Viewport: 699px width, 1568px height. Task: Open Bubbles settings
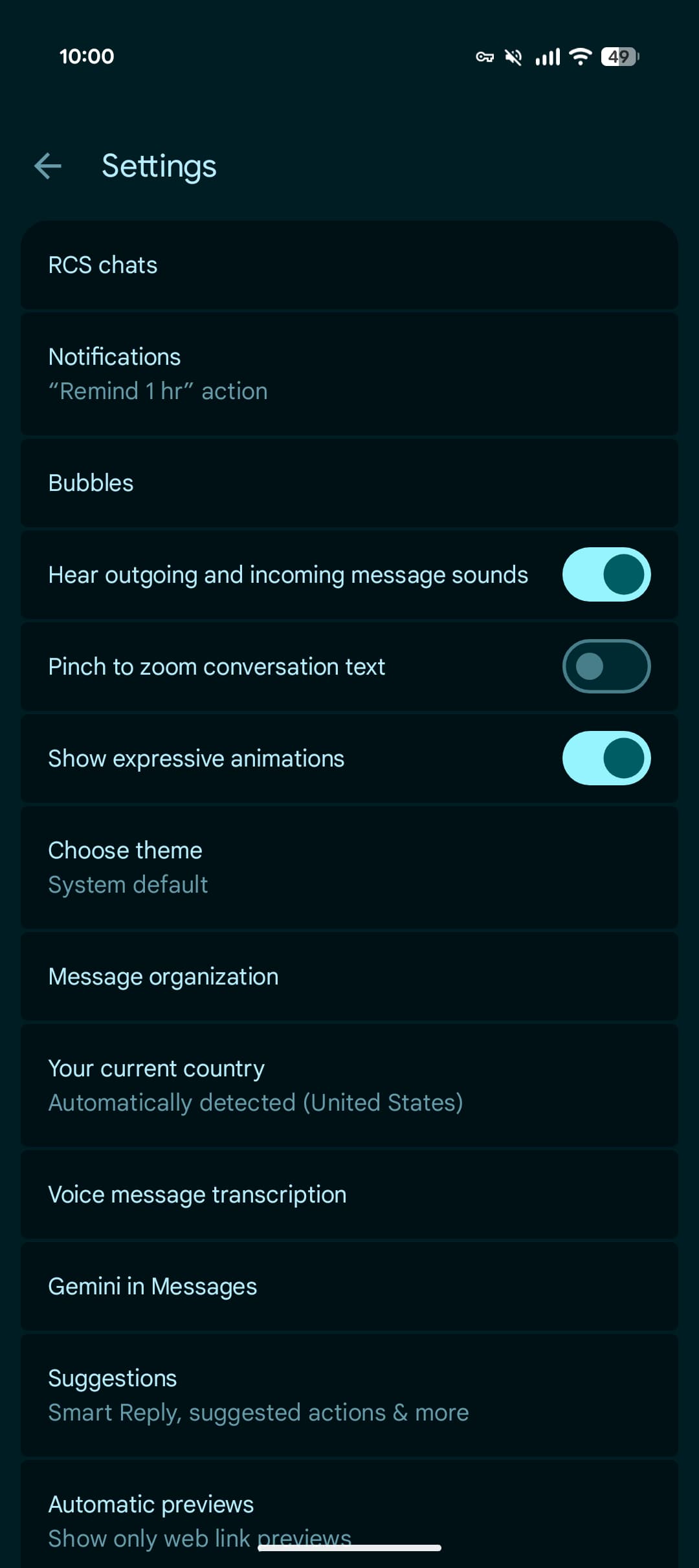[349, 483]
